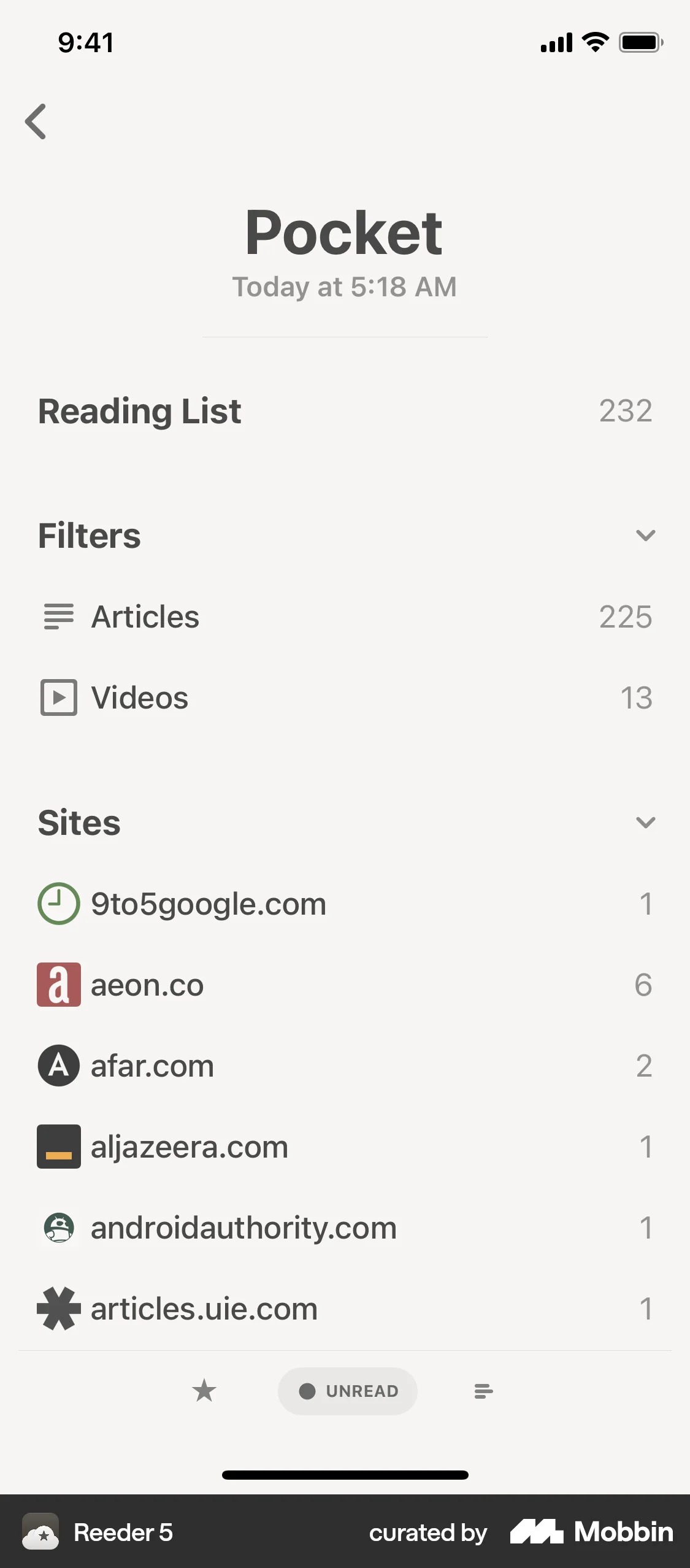Image resolution: width=690 pixels, height=1568 pixels.
Task: Tap the Pocket title header
Action: click(x=345, y=233)
